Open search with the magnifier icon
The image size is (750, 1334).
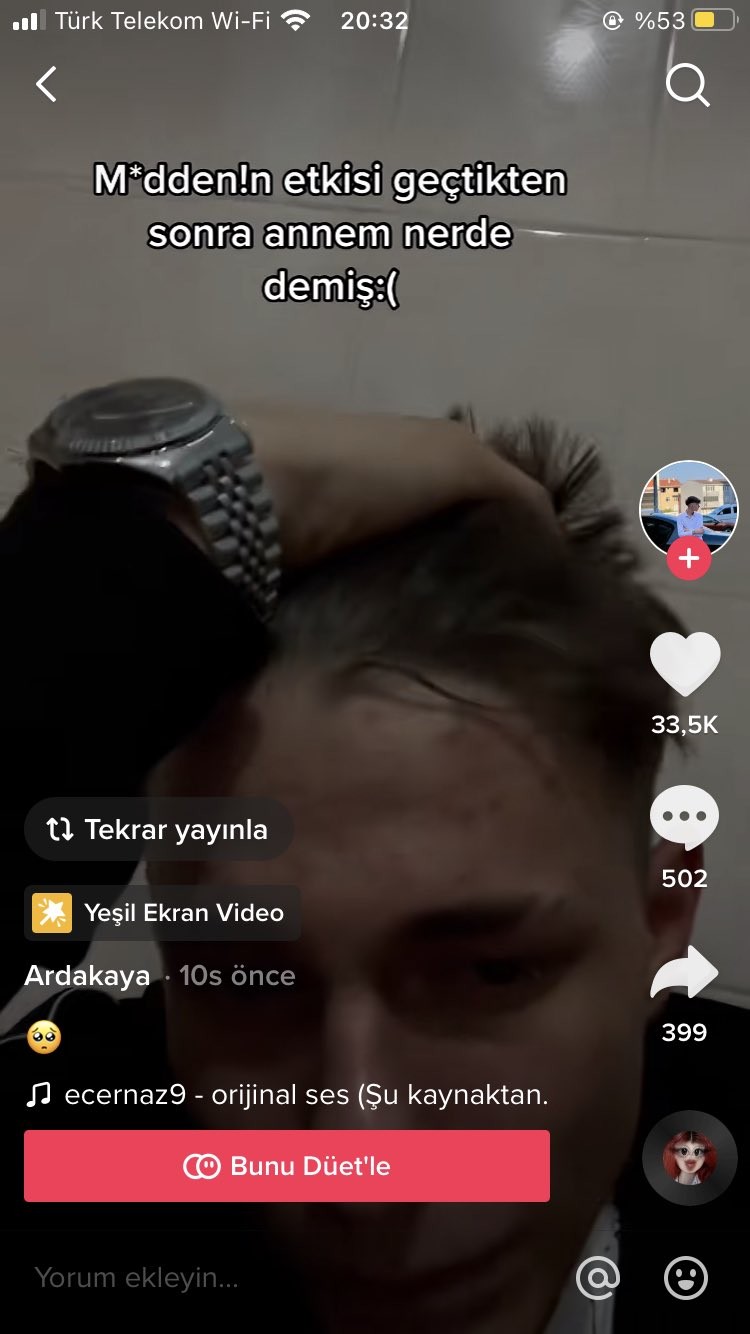(688, 86)
